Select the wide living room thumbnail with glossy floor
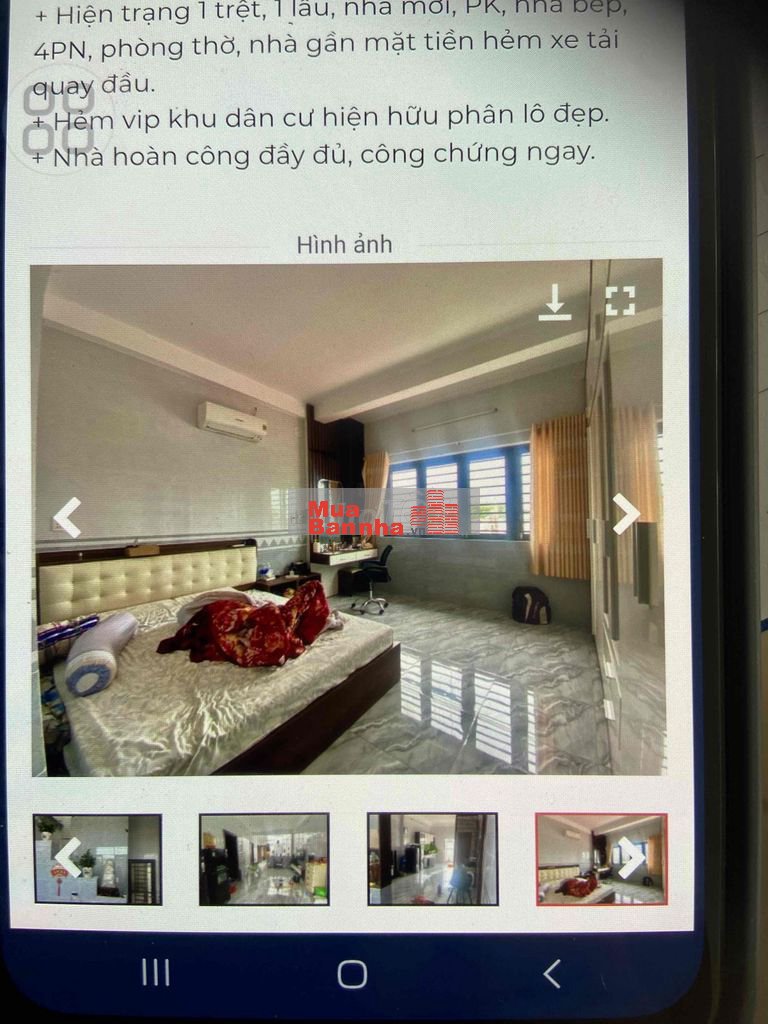Screen dimensions: 768x1024 [264, 859]
